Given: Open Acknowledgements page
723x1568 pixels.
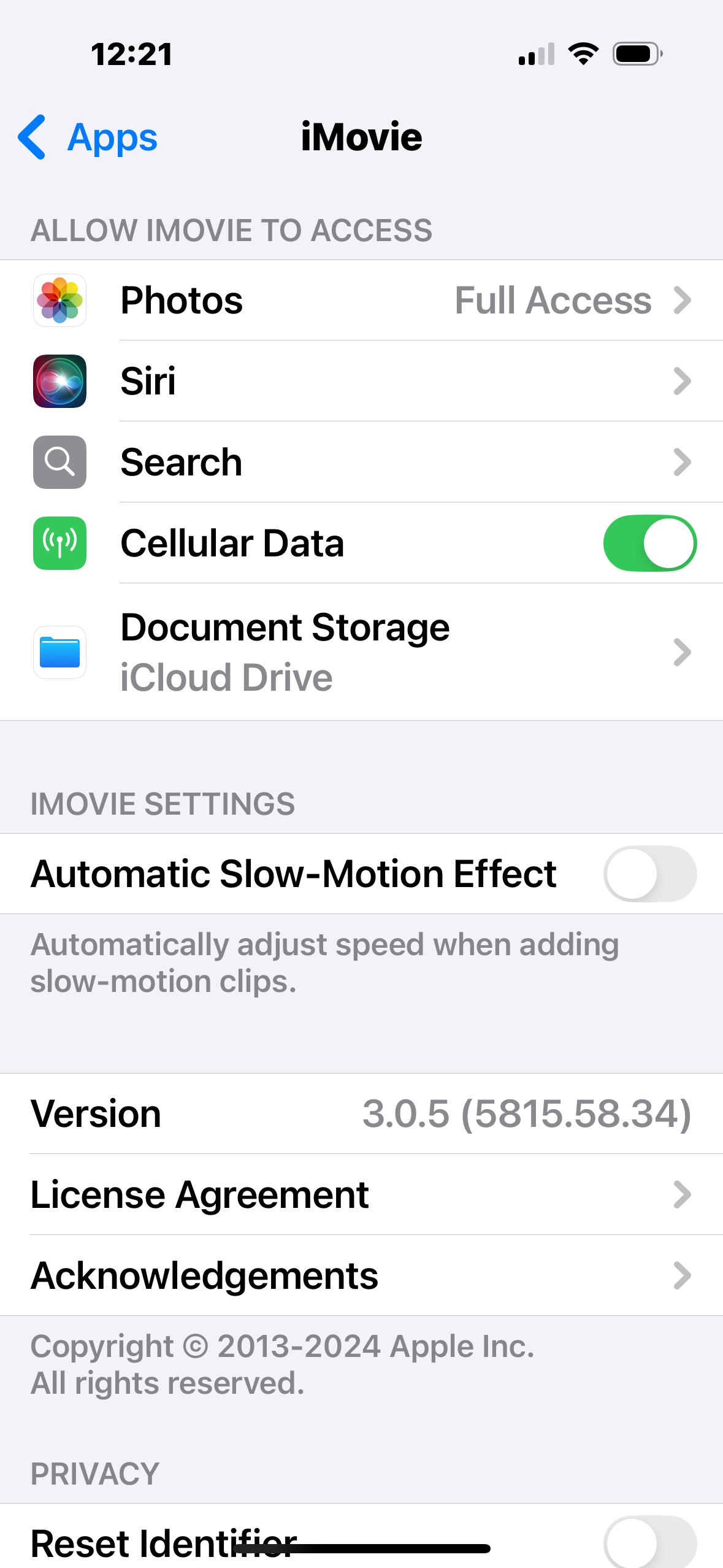Looking at the screenshot, I should click(361, 1275).
